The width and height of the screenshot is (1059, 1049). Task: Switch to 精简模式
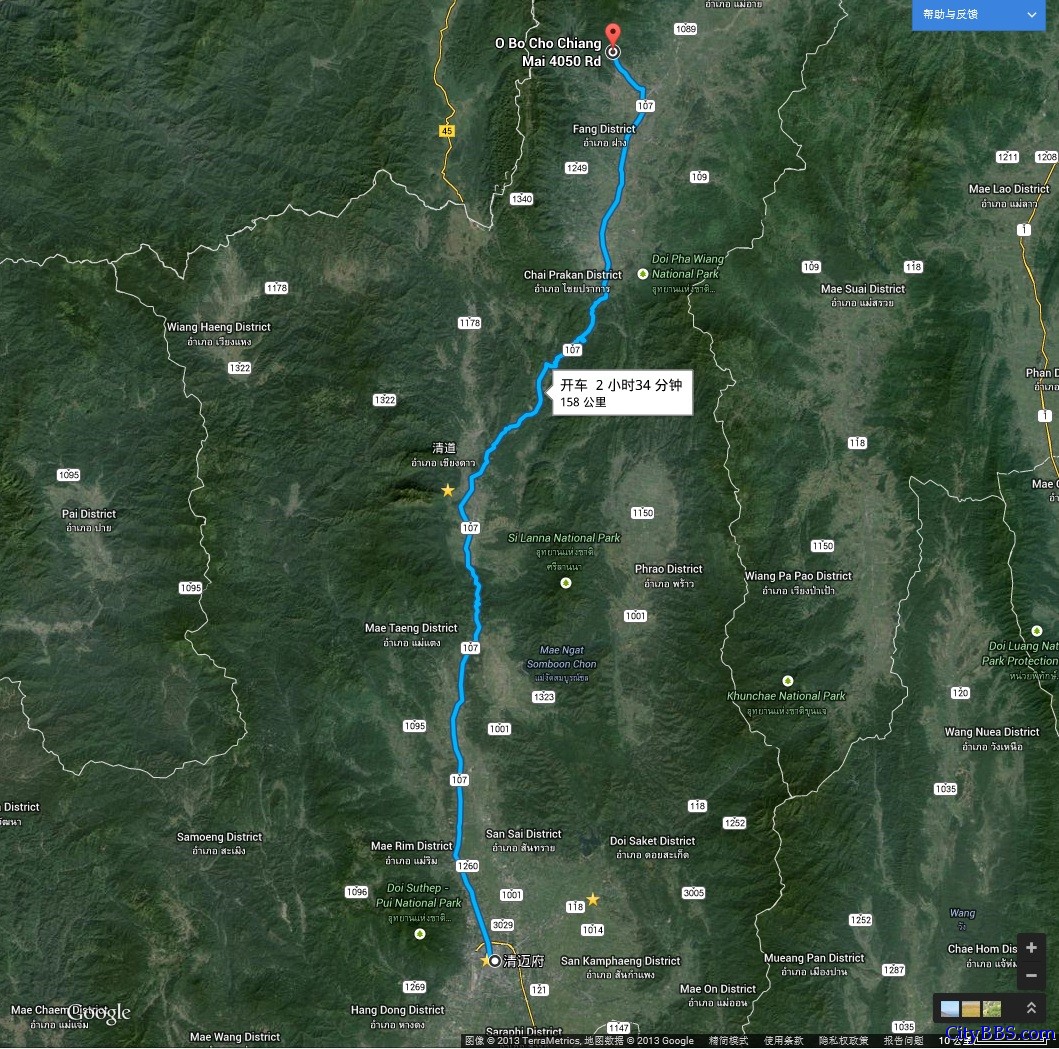tap(728, 1041)
